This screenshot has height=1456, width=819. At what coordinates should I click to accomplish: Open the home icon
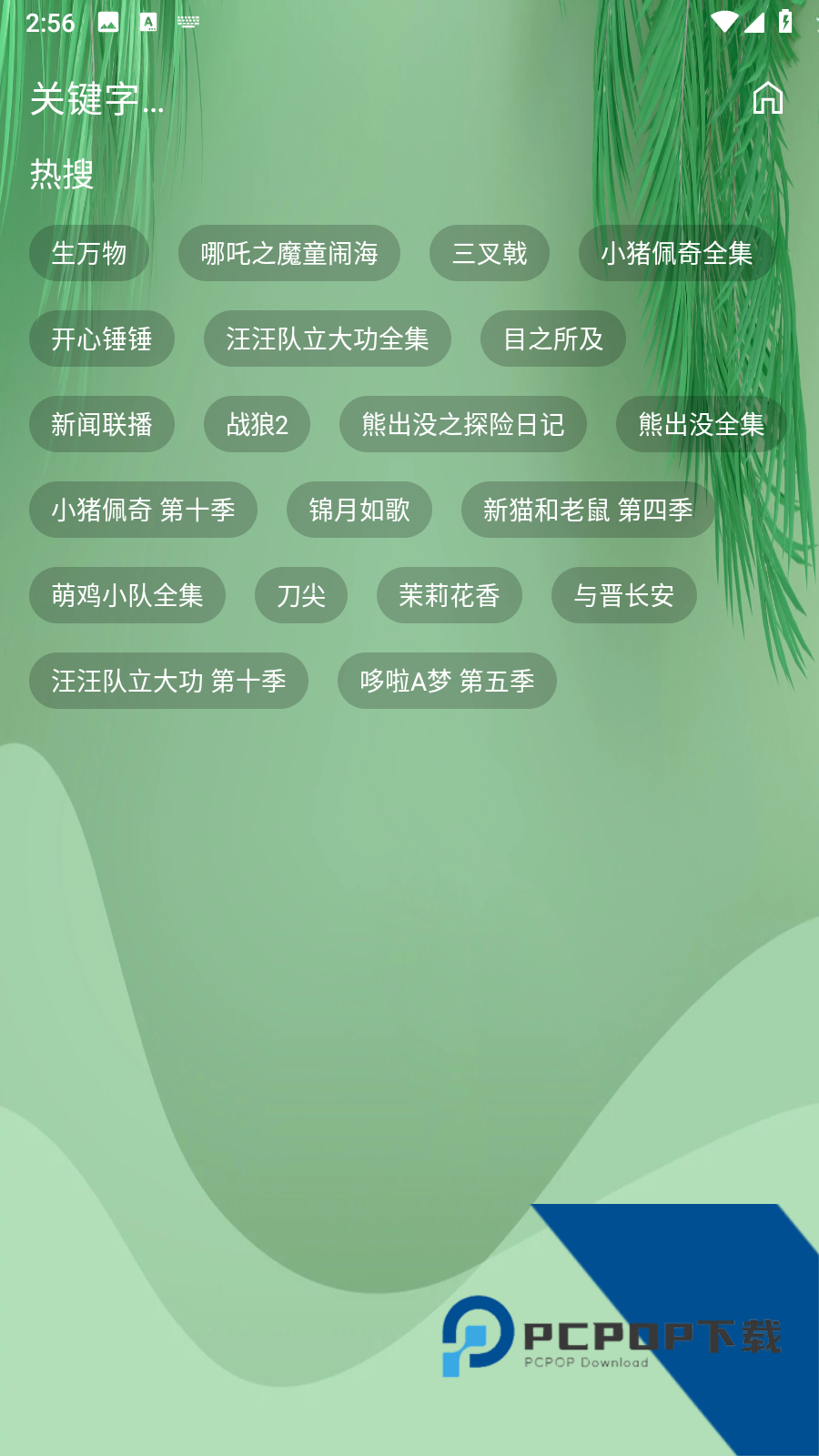click(767, 98)
